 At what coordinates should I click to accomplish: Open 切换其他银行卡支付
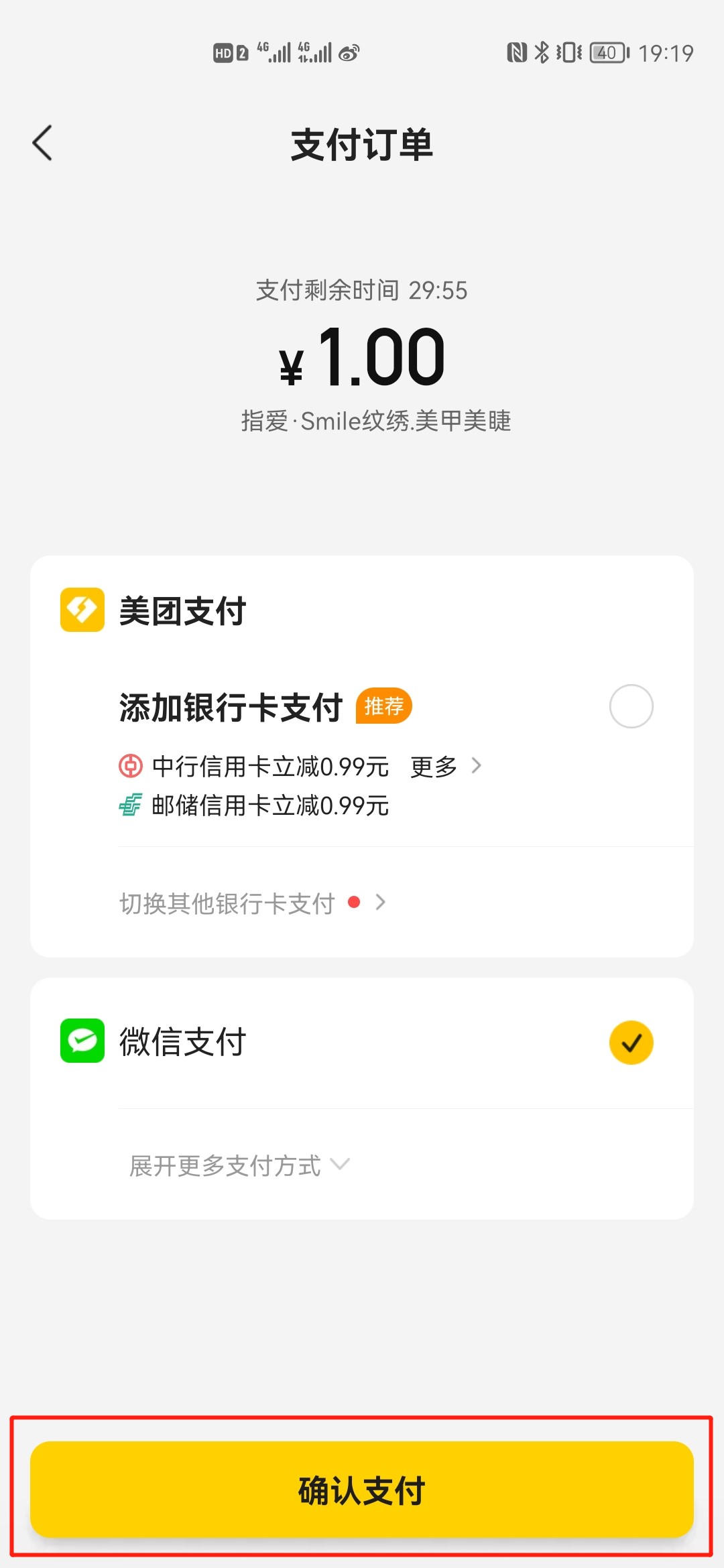coord(253,903)
